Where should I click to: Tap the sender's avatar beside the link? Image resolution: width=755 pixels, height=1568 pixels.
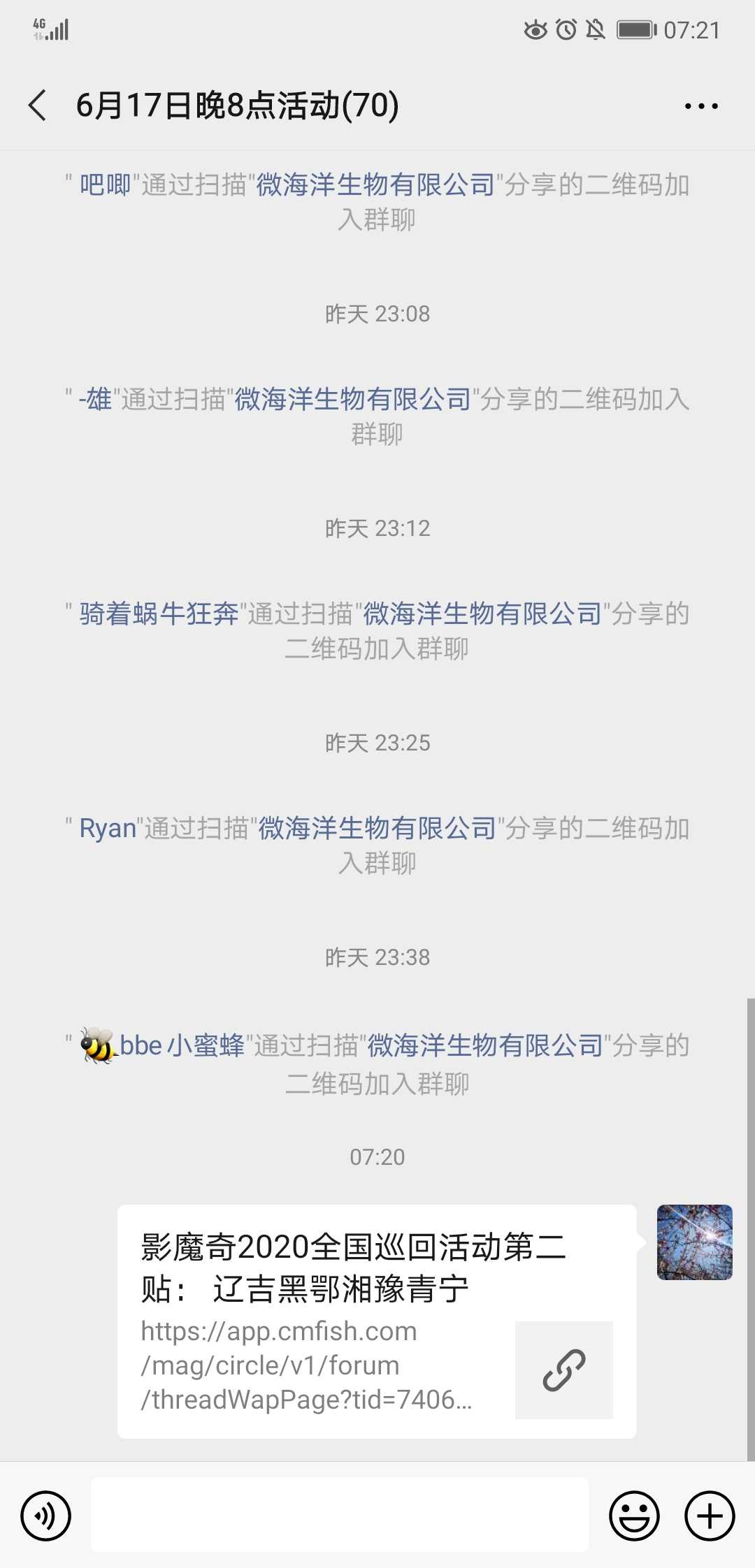click(x=694, y=1242)
